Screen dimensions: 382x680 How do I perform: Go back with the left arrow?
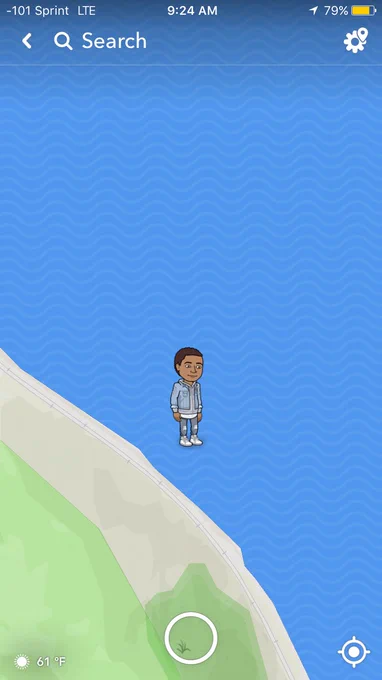pos(27,41)
